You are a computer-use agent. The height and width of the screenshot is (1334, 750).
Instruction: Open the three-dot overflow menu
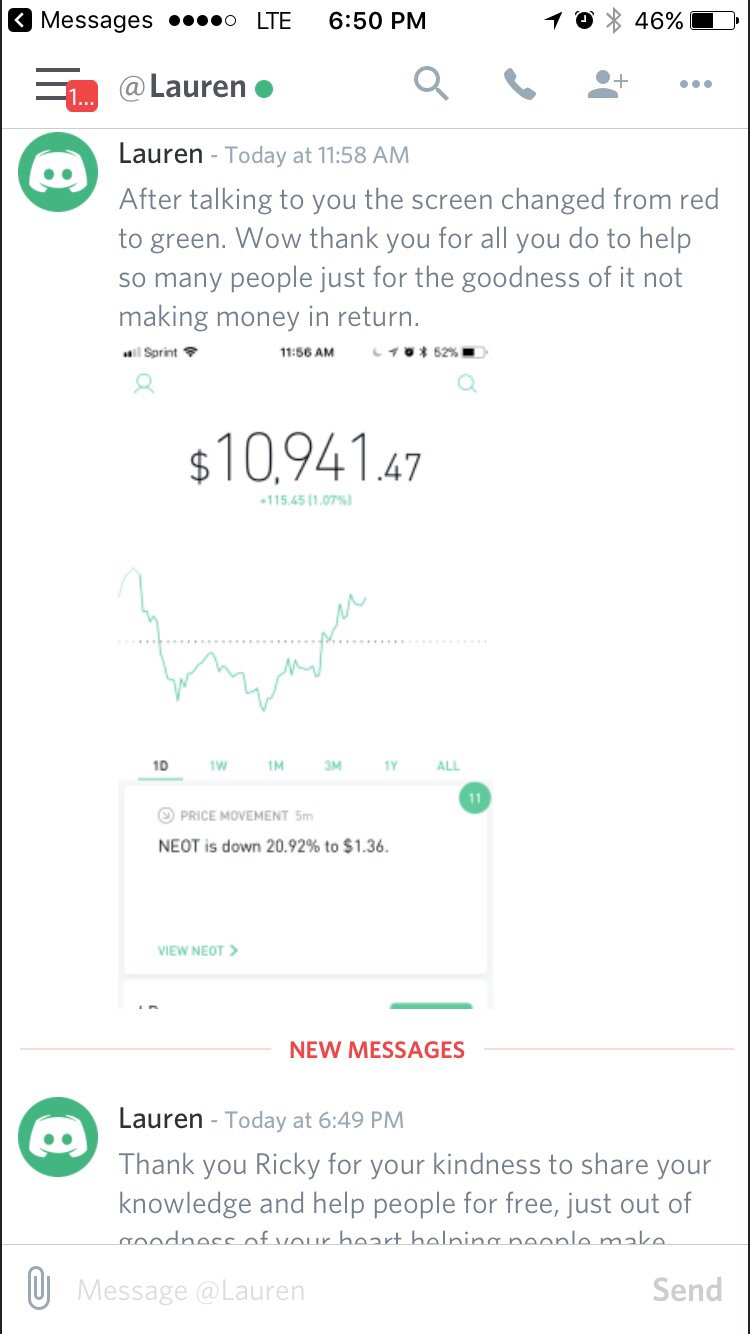coord(695,86)
